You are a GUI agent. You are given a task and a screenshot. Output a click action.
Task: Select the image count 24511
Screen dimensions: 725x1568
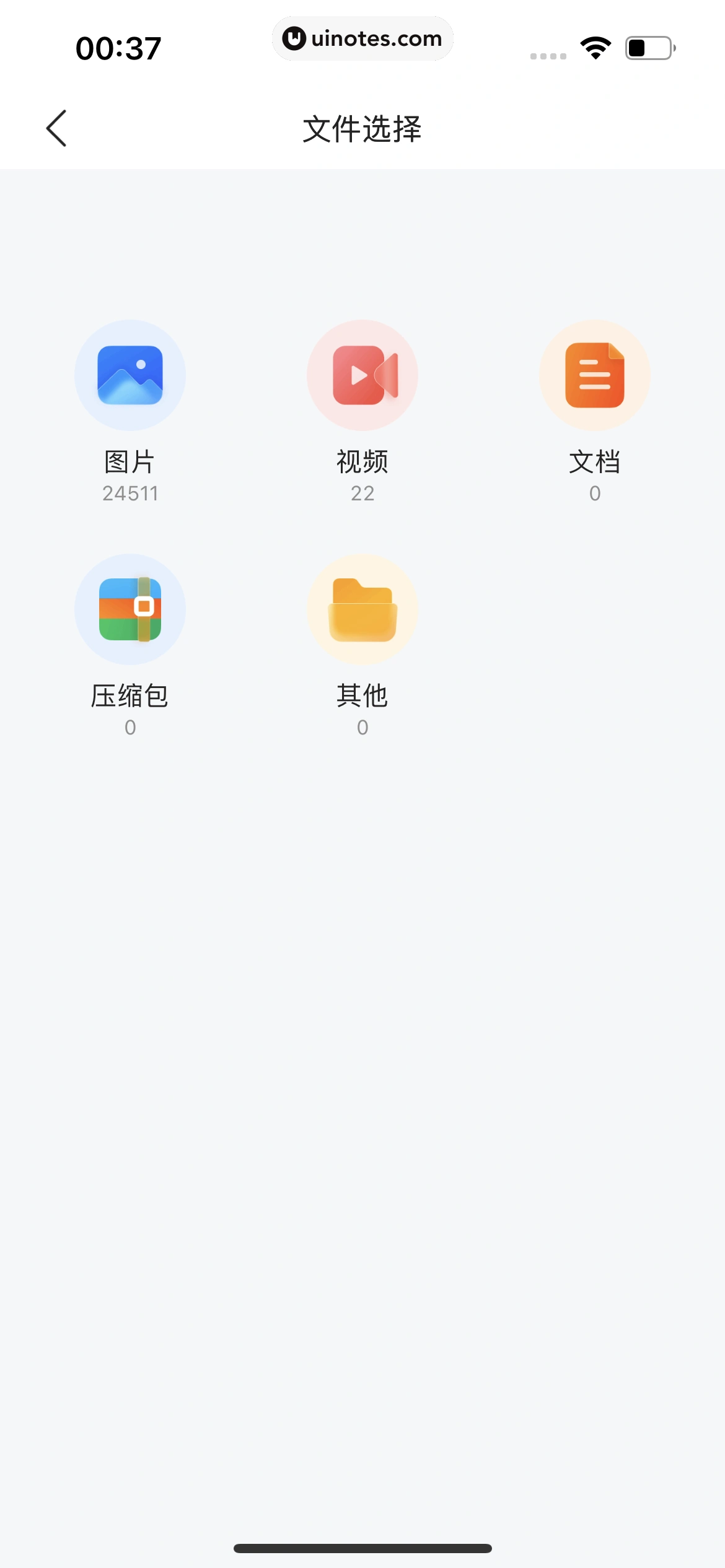click(x=130, y=493)
